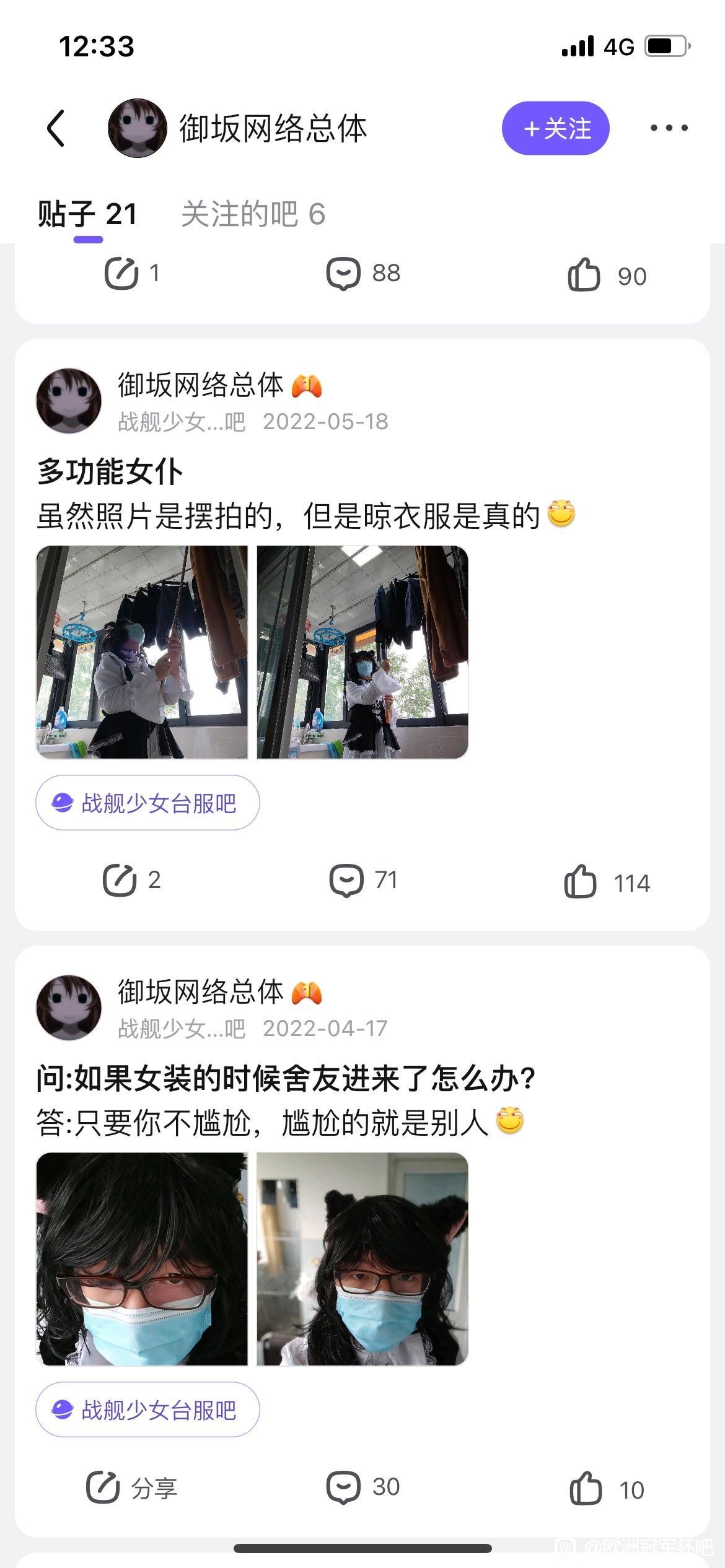The height and width of the screenshot is (1568, 725).
Task: Like the 多功能女仆 post with 114 likes
Action: coord(607,882)
